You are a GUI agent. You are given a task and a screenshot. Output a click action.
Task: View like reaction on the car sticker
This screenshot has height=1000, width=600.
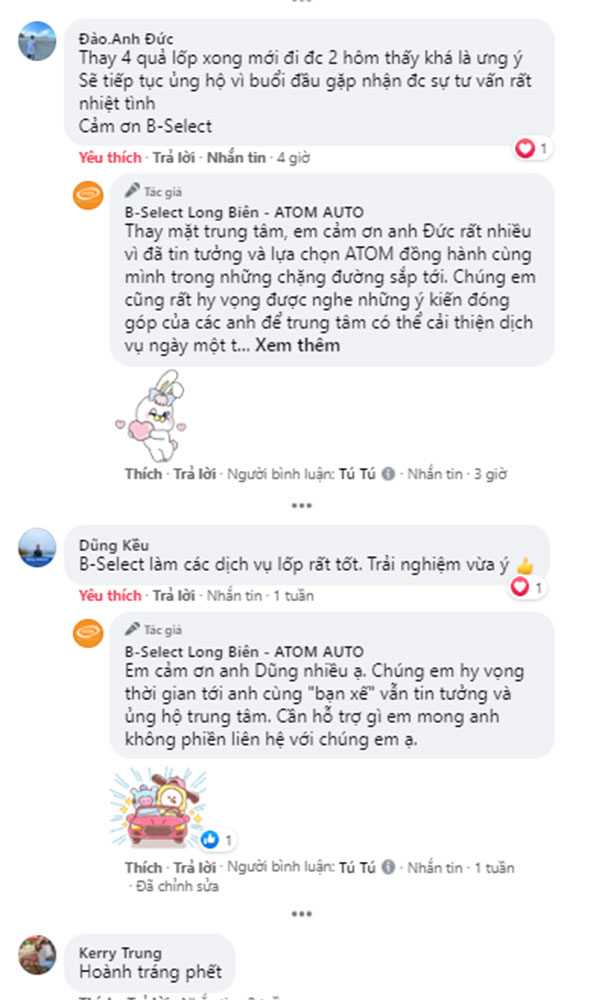[217, 840]
